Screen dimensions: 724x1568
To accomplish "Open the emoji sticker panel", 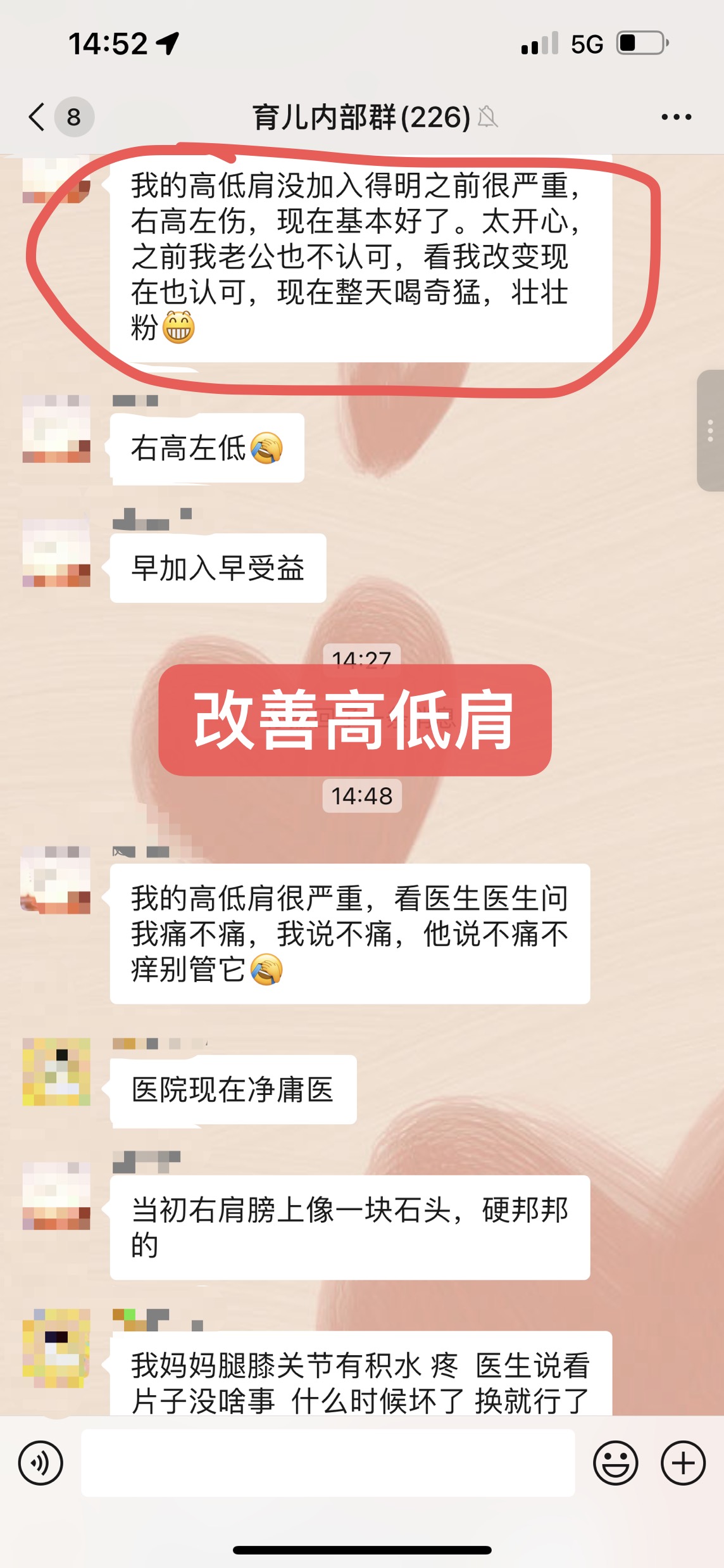I will pos(615,1463).
